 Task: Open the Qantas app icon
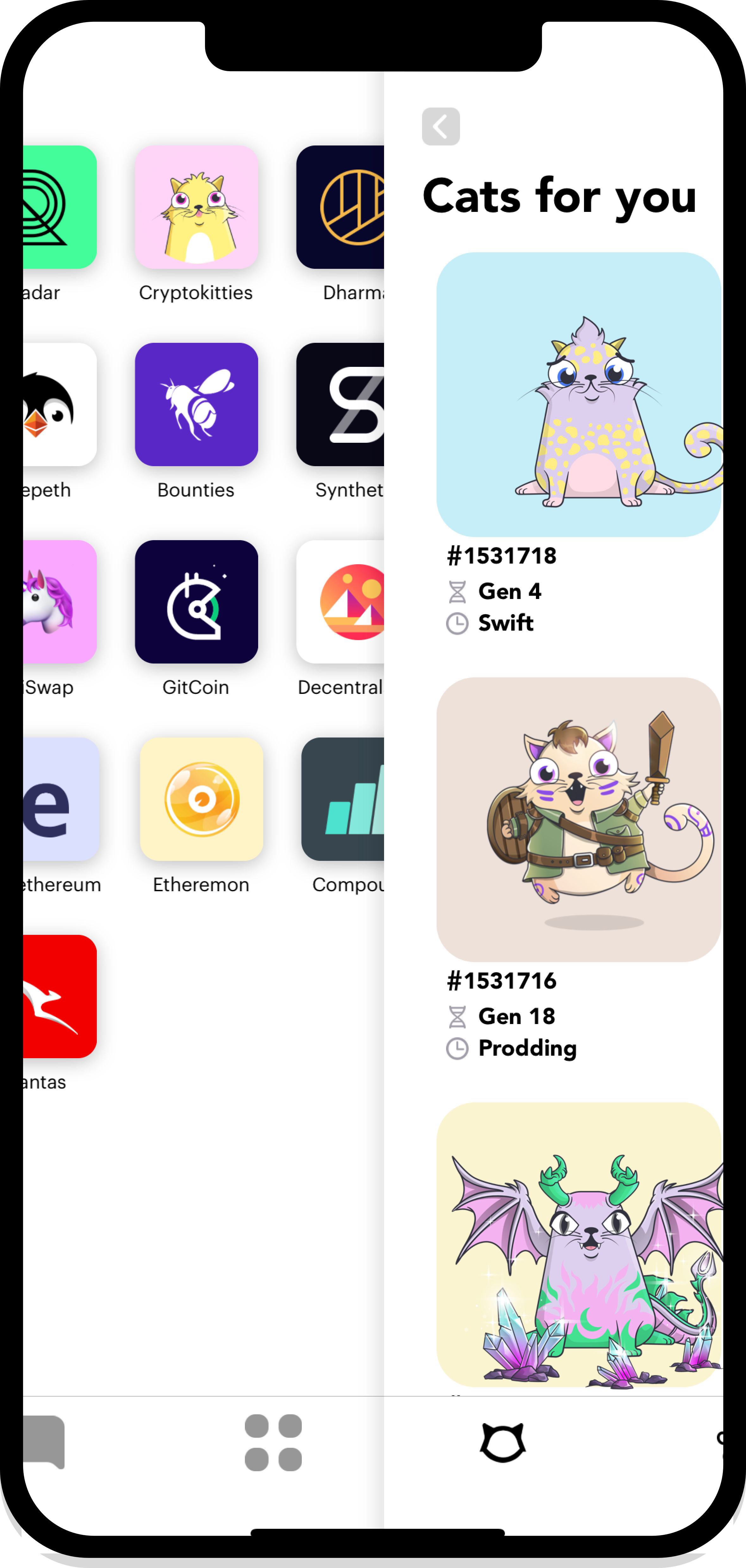point(60,997)
